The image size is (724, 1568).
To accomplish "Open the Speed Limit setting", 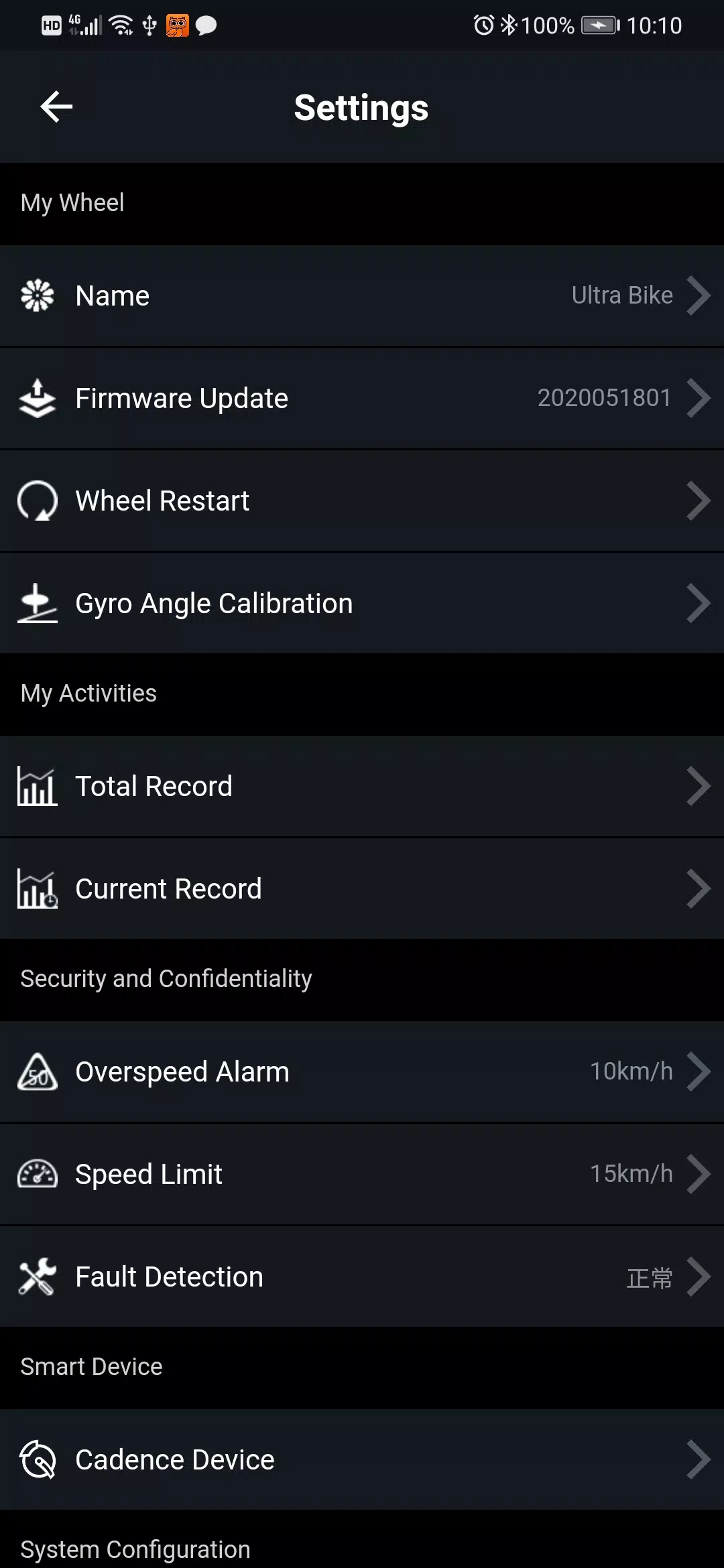I will click(x=362, y=1173).
